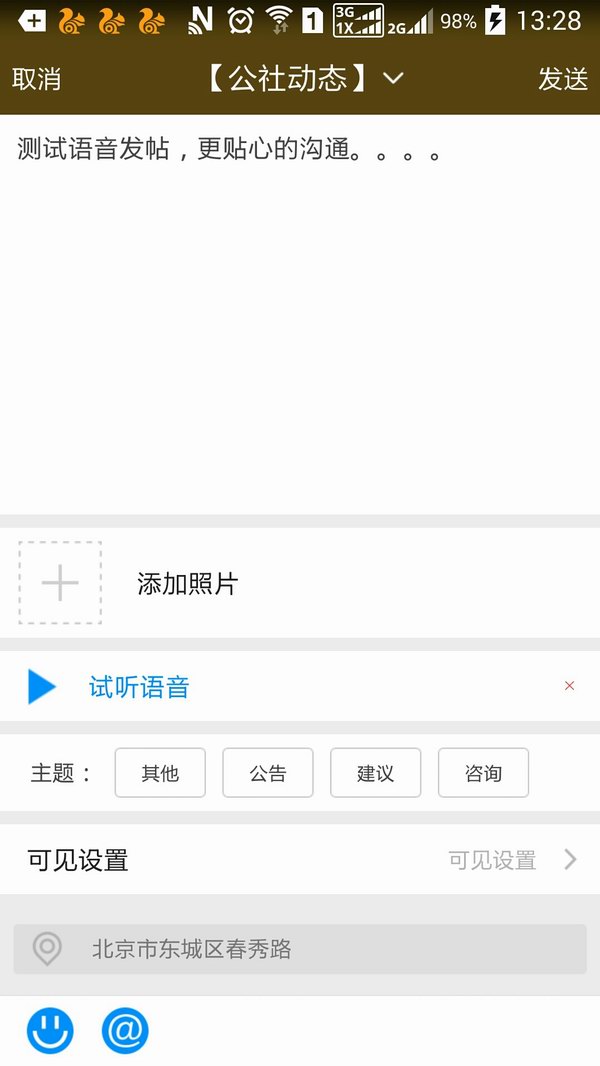Open the emoji smiley picker
Screen dimensions: 600x1066
point(50,1030)
